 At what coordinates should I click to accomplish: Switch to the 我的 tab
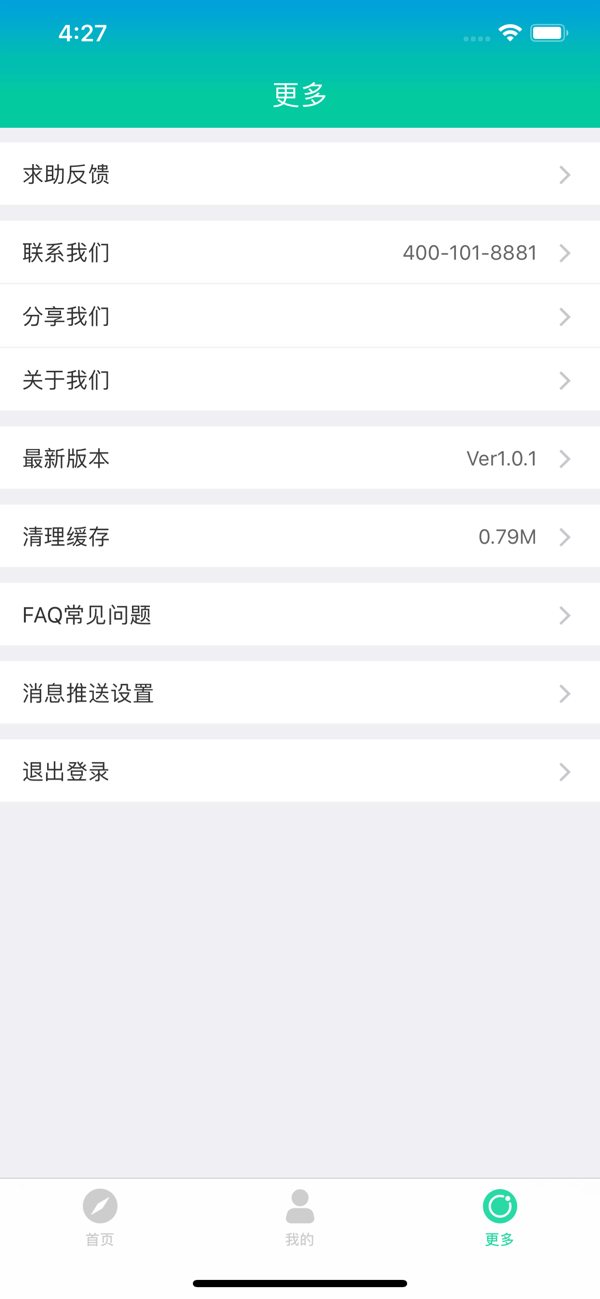(300, 1218)
